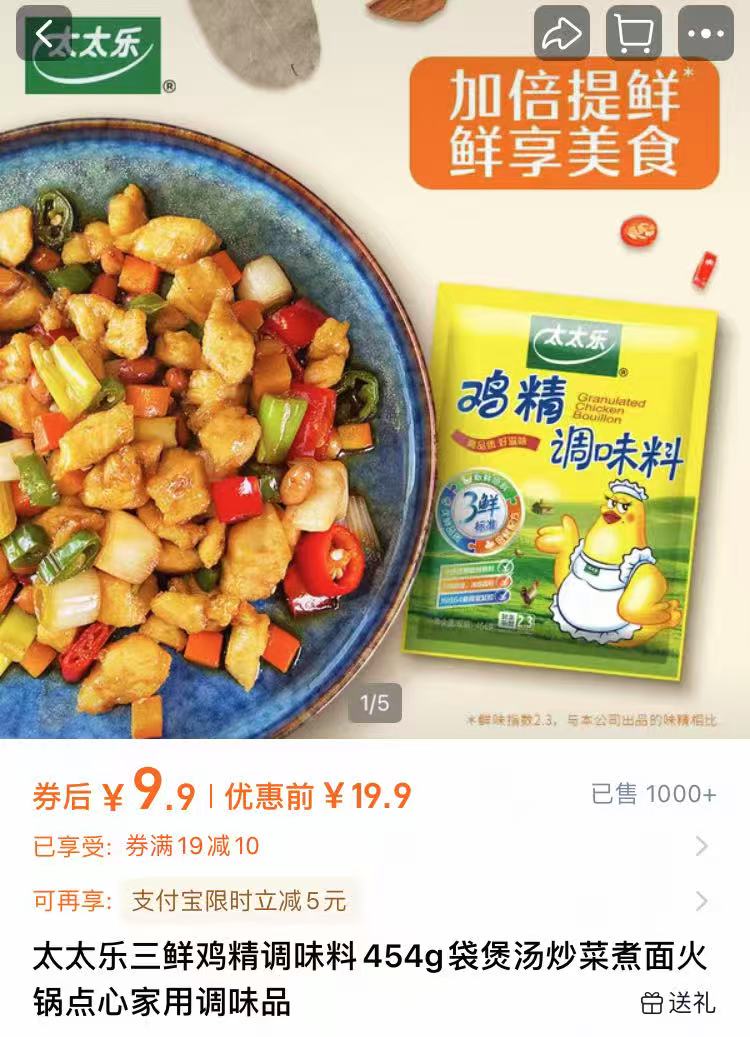Open the three-dot overflow menu
Screen dimensions: 750x1037
point(706,34)
